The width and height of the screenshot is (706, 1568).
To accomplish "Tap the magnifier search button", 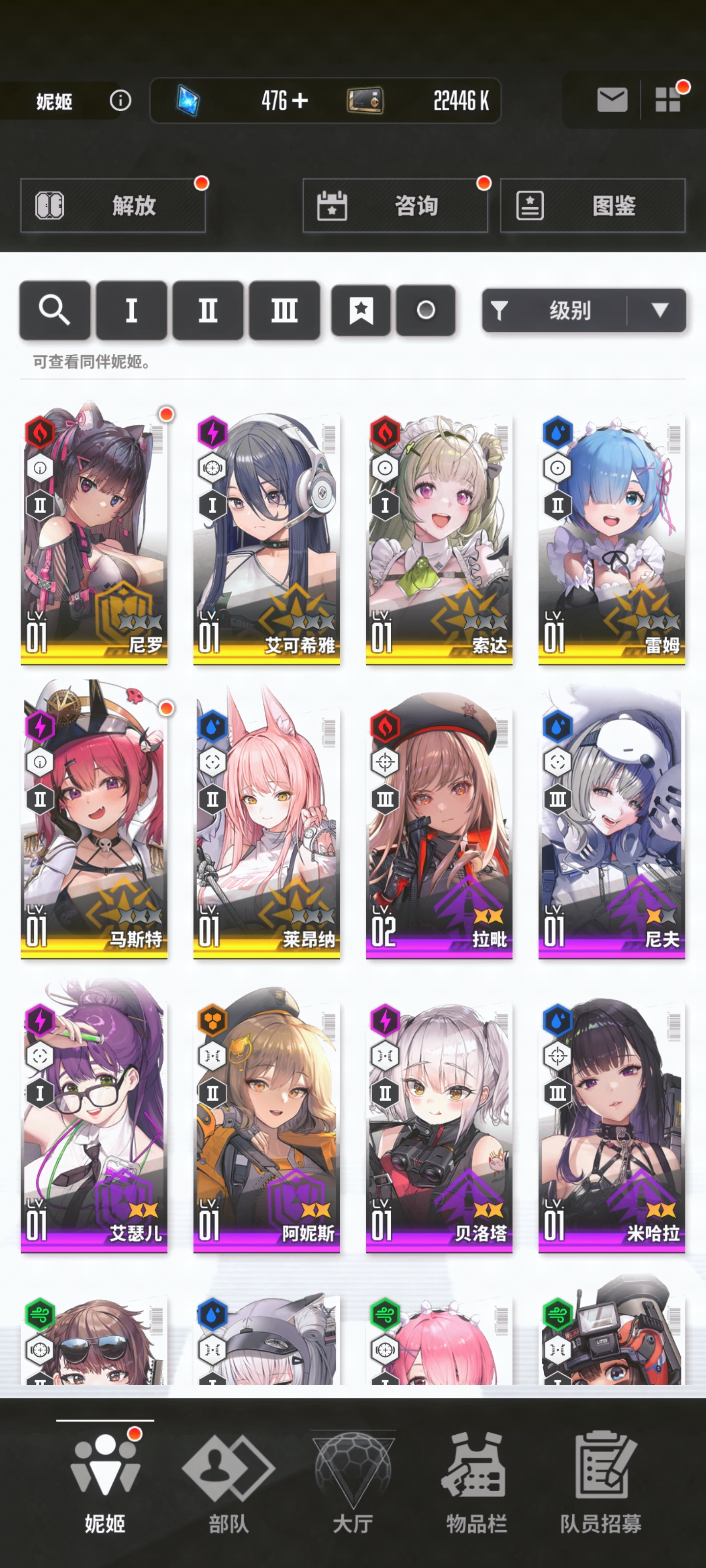I will [55, 310].
